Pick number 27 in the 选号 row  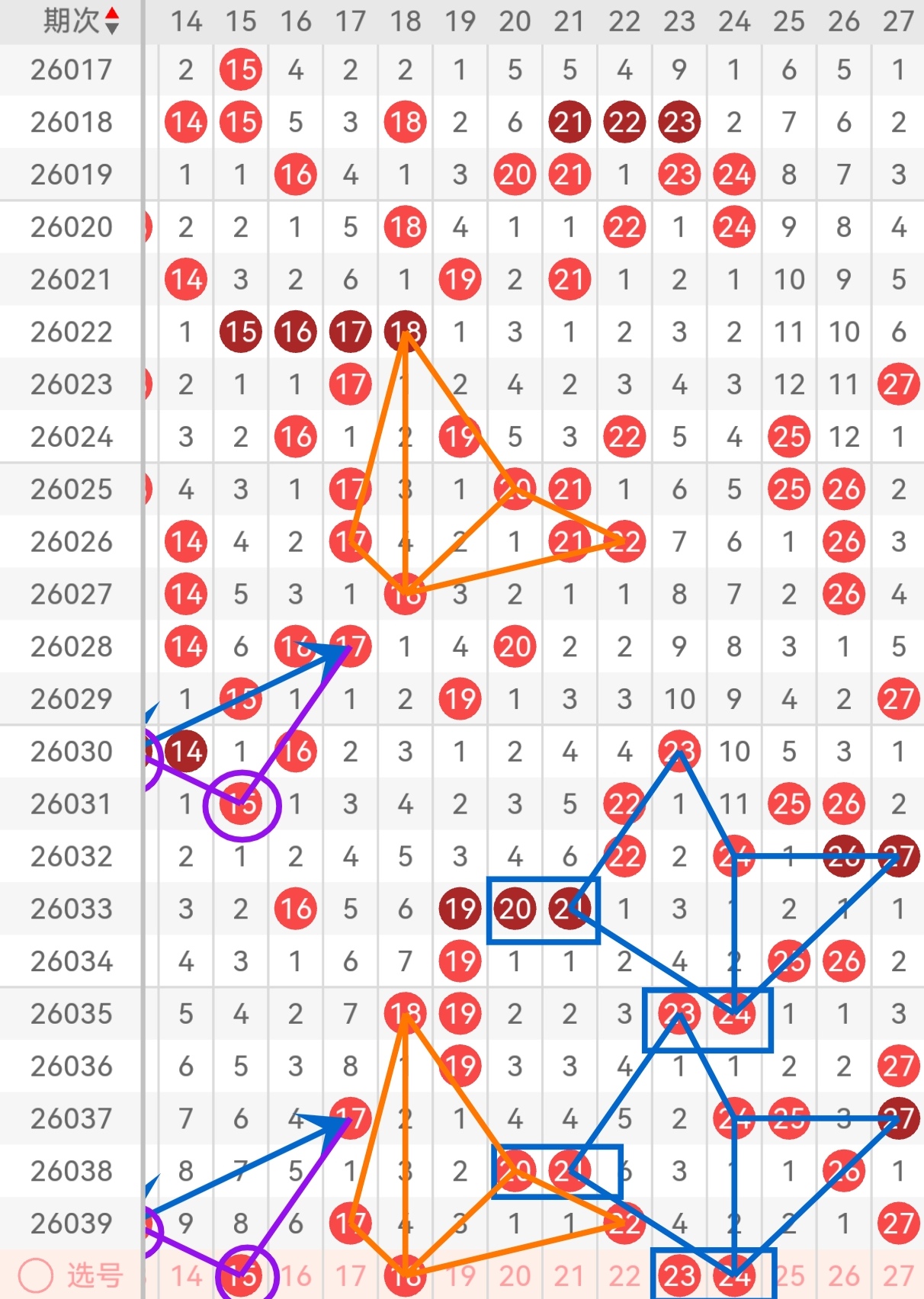coord(898,1275)
